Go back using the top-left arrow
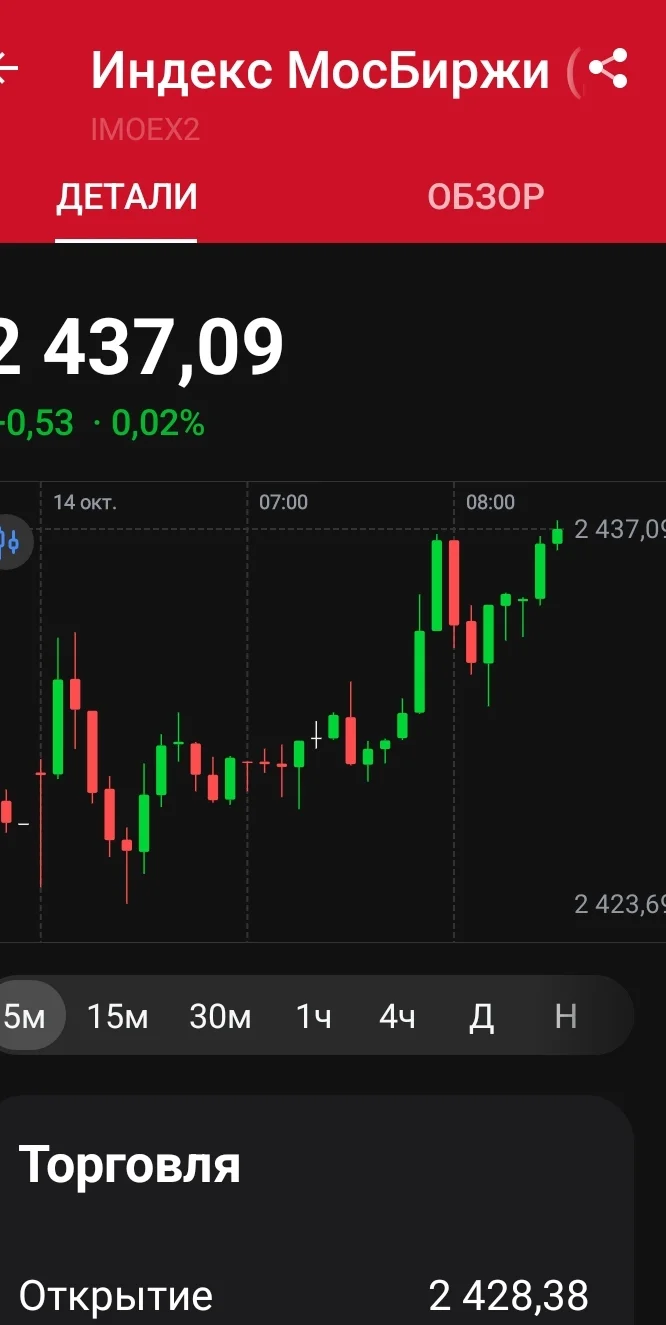666x1325 pixels. (x=8, y=69)
